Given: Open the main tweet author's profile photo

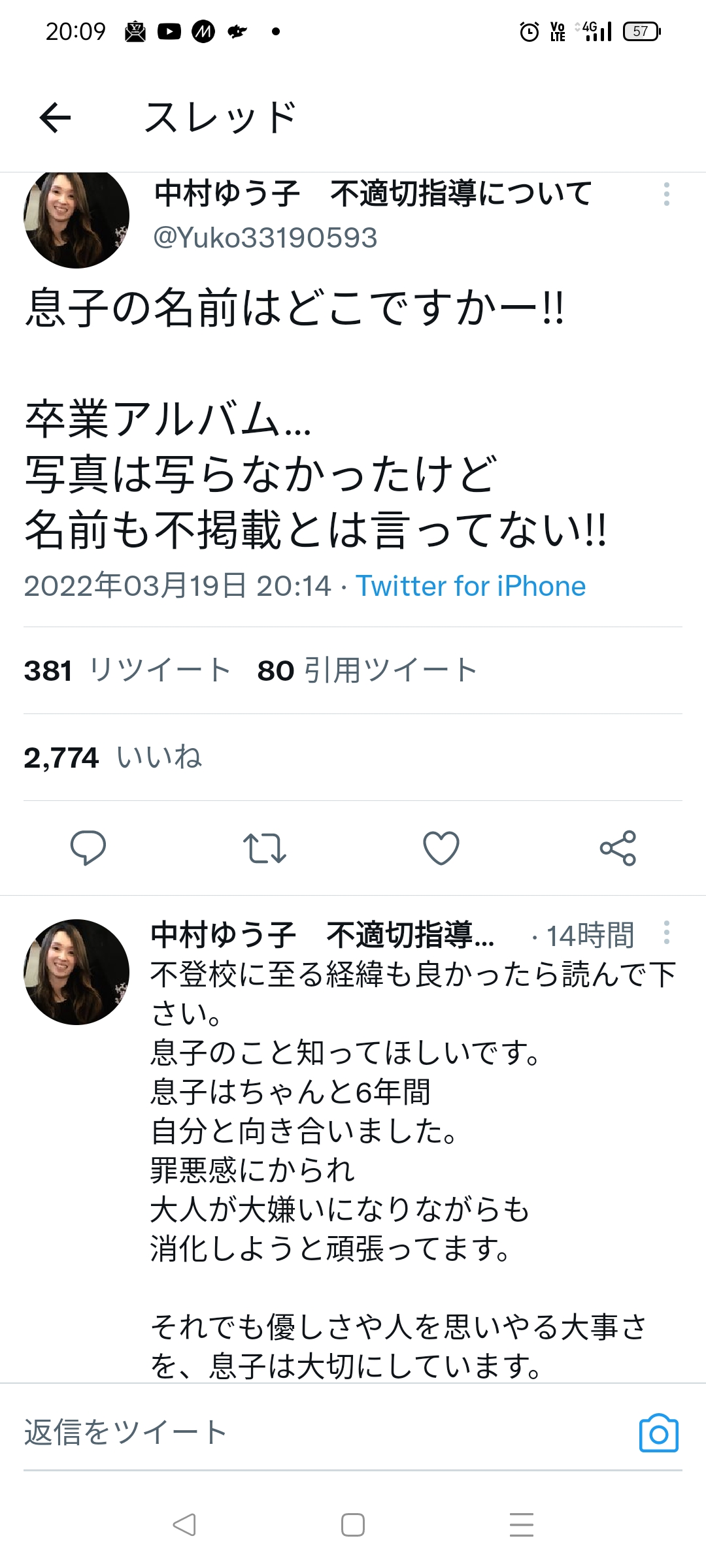Looking at the screenshot, I should pyautogui.click(x=76, y=219).
